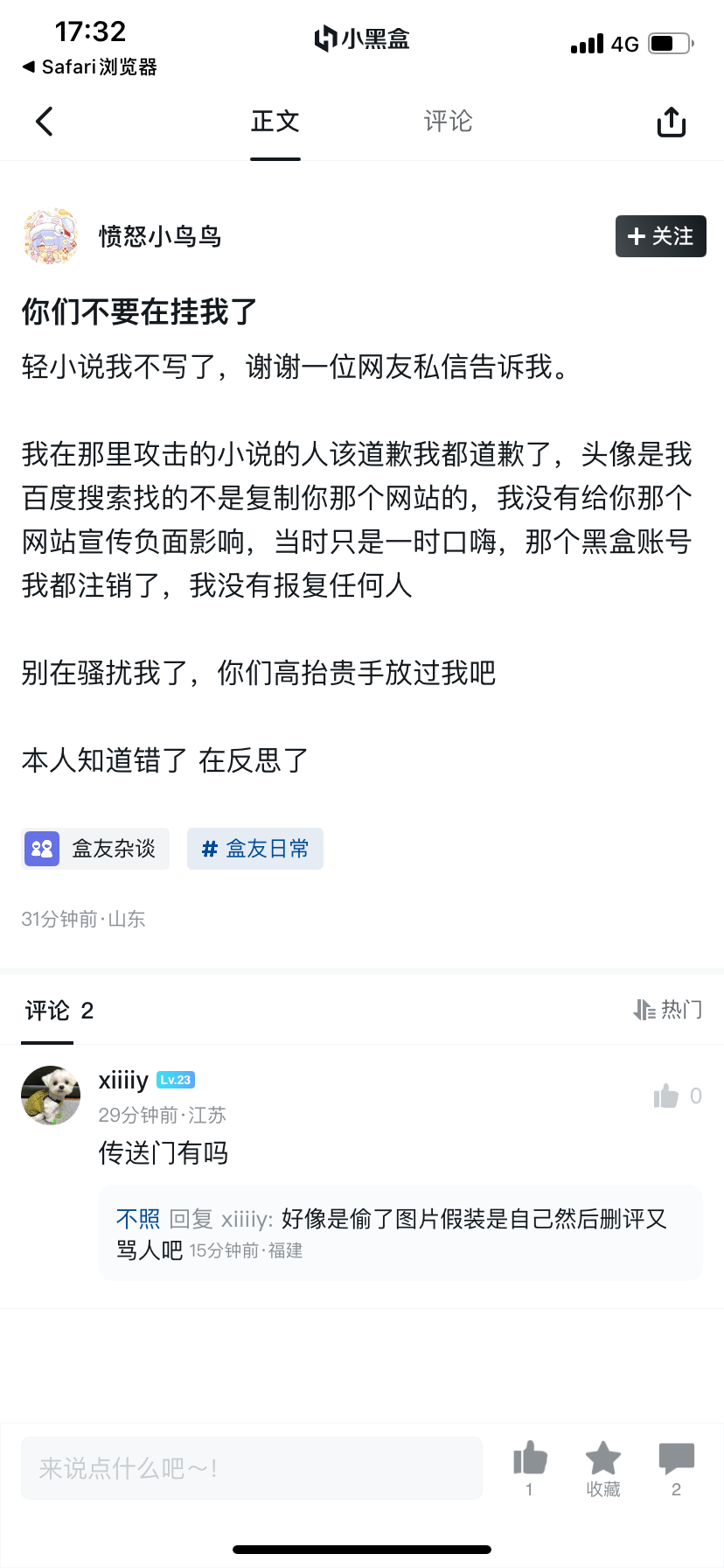Viewport: 724px width, 1568px height.
Task: Like xiiiiy's comment
Action: coord(666,1096)
